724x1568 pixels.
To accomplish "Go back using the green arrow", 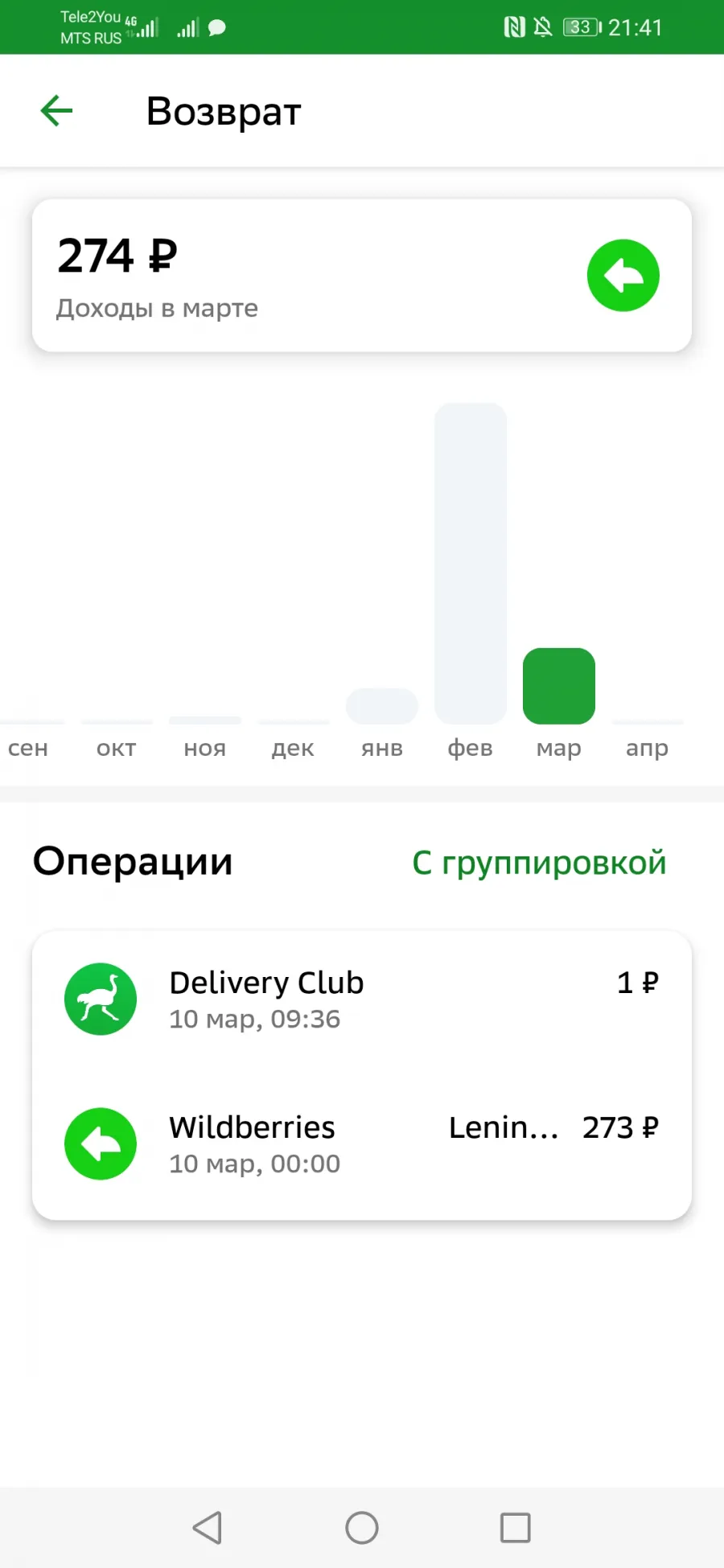I will (x=56, y=111).
